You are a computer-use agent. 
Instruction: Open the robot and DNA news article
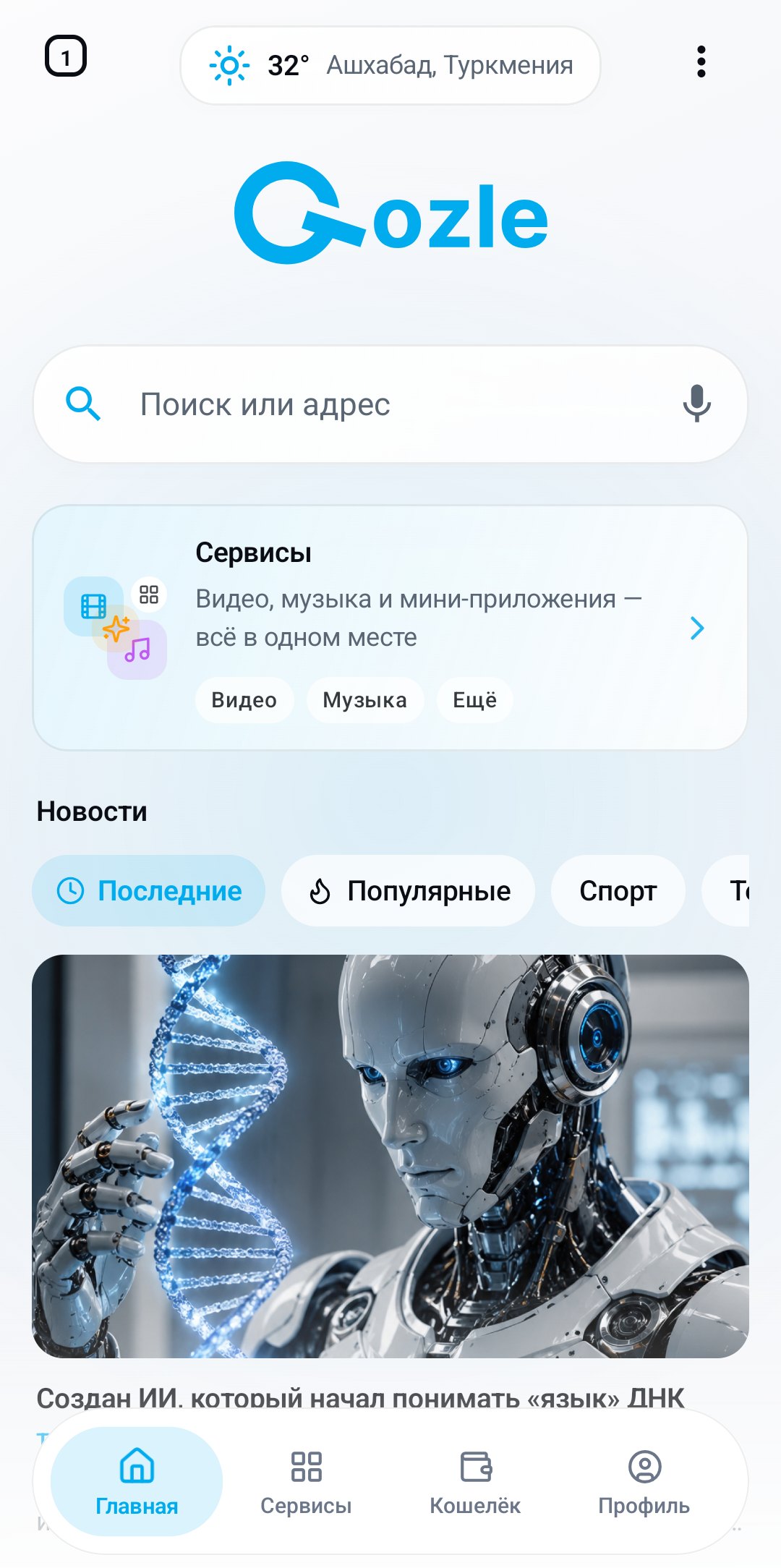pos(390,1156)
